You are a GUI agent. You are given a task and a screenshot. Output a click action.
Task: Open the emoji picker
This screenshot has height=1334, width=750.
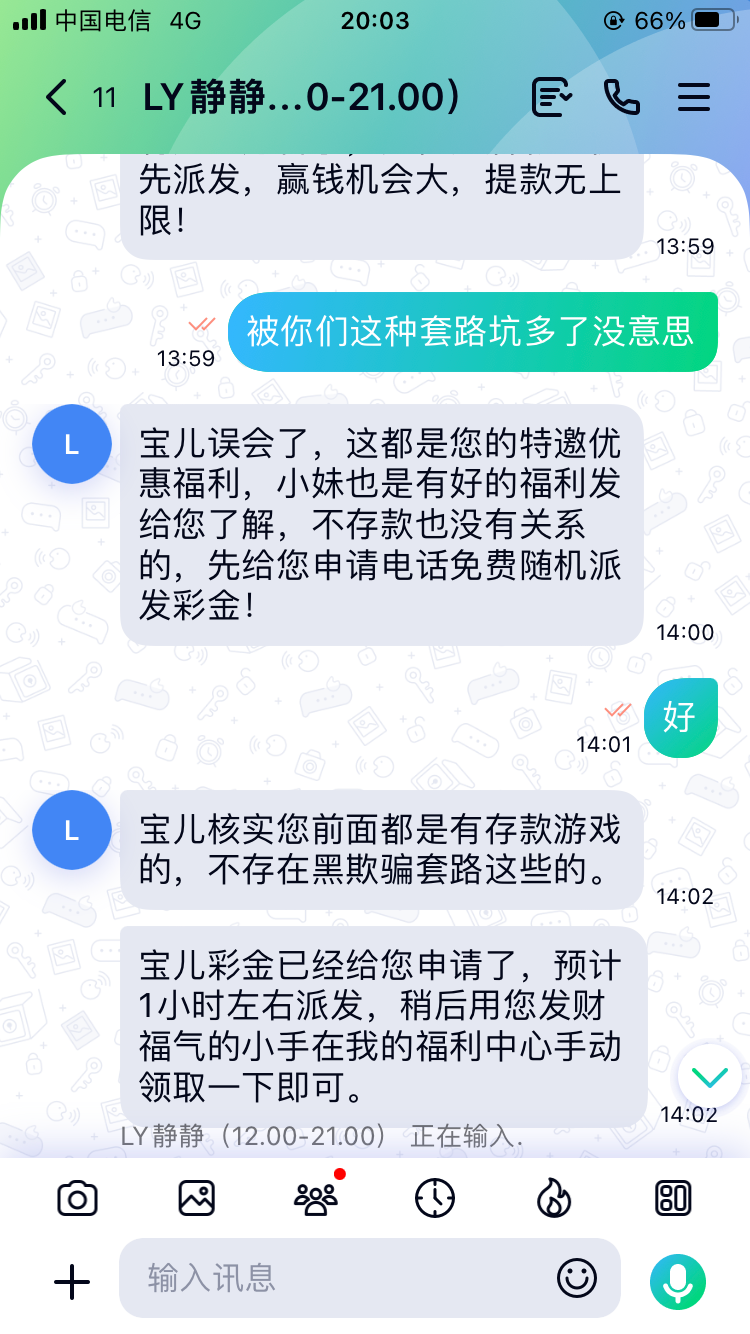[577, 1278]
